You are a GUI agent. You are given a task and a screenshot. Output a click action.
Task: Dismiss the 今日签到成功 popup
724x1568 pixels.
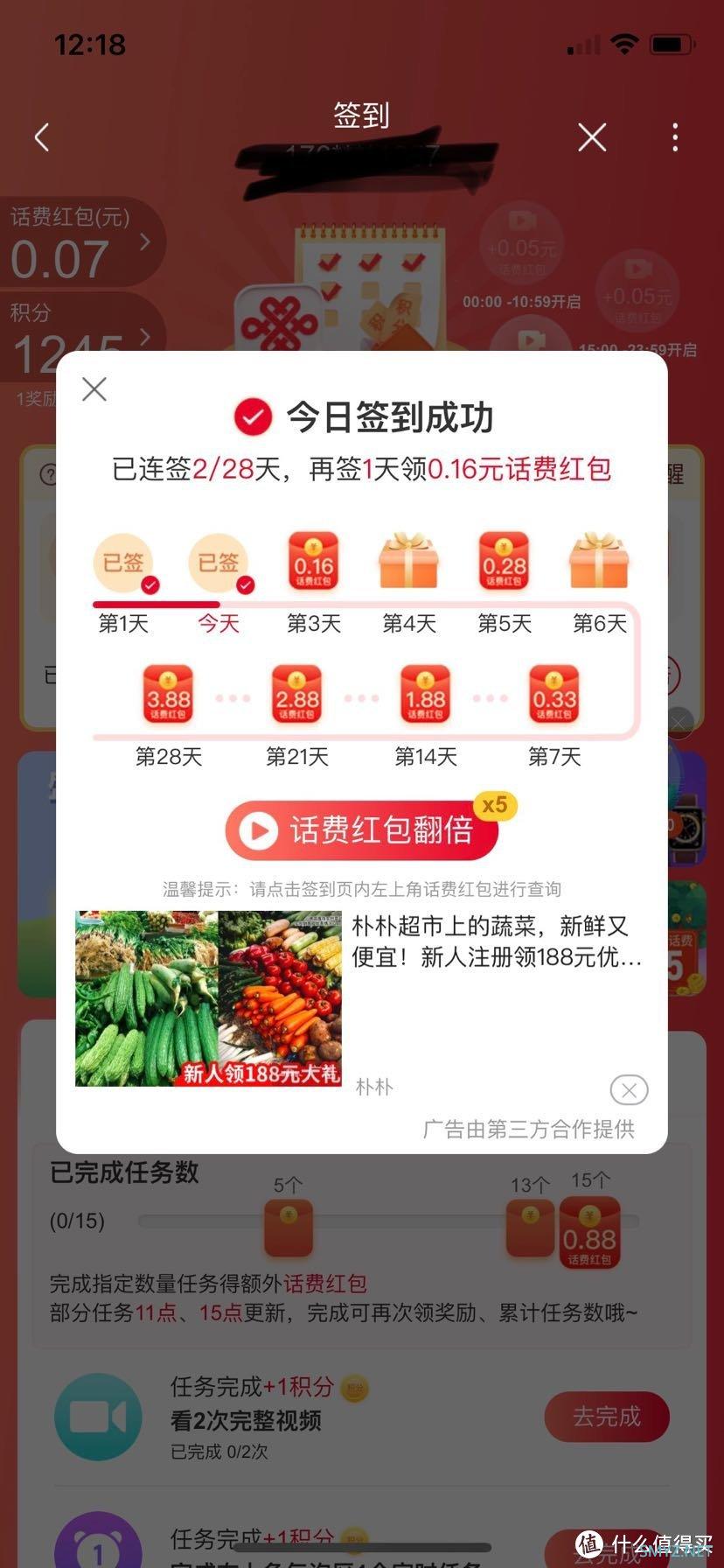[94, 389]
